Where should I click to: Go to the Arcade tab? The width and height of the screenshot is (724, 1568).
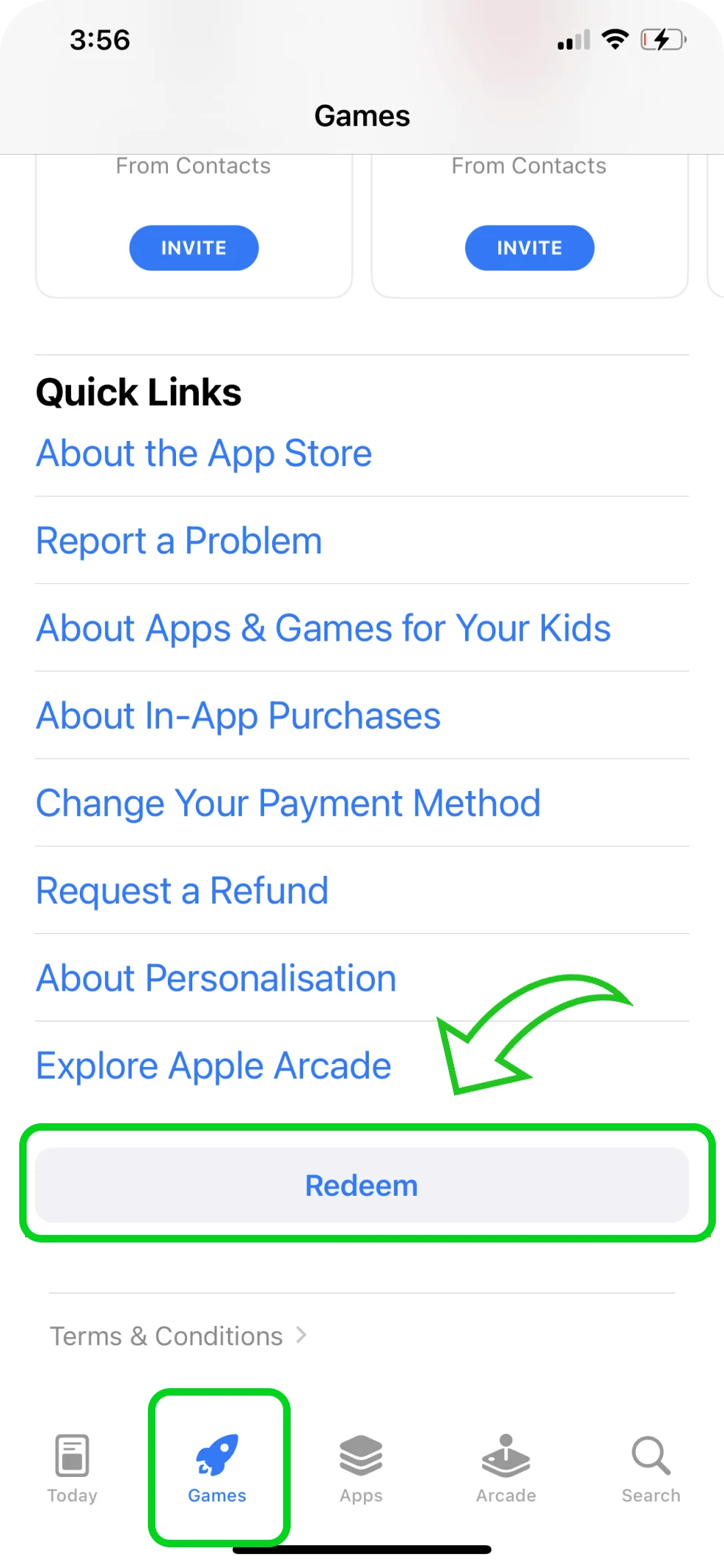click(x=506, y=1468)
